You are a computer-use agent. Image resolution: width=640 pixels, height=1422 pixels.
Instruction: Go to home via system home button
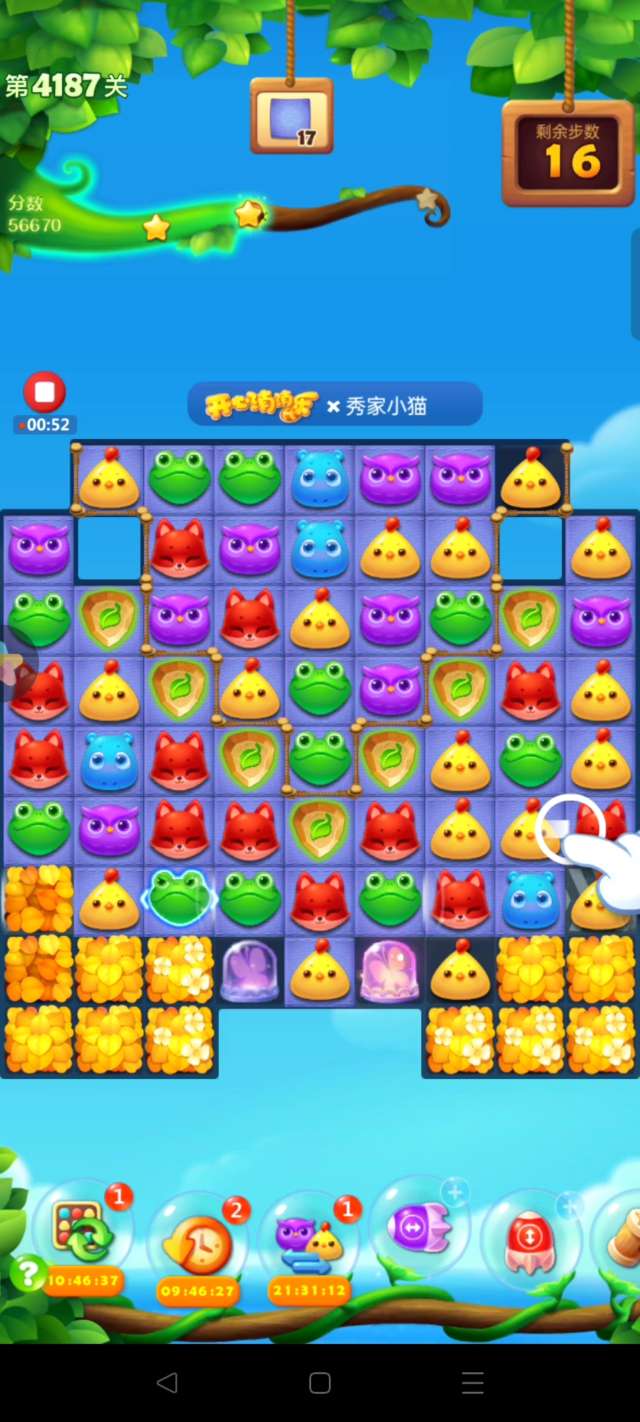[x=320, y=1382]
